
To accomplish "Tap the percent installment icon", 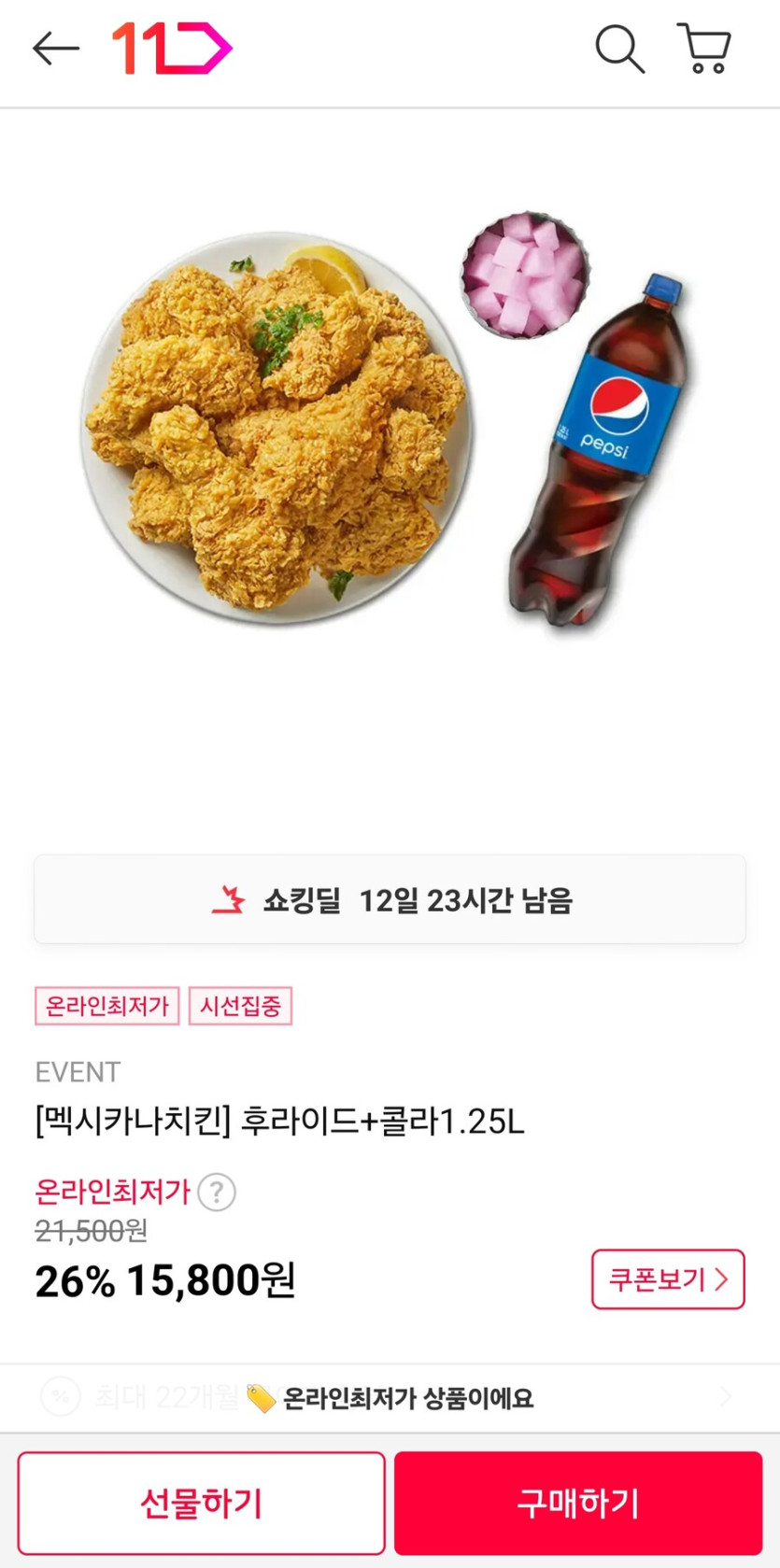I will point(60,1397).
